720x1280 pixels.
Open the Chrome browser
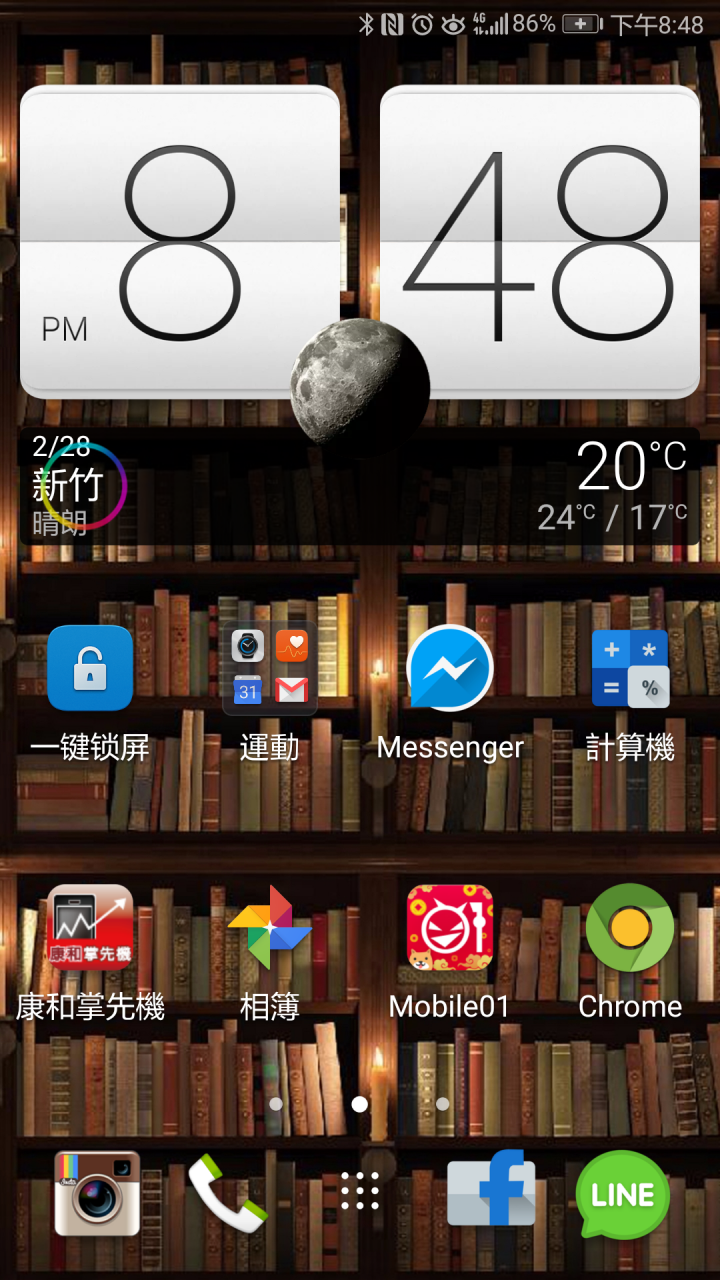coord(630,927)
